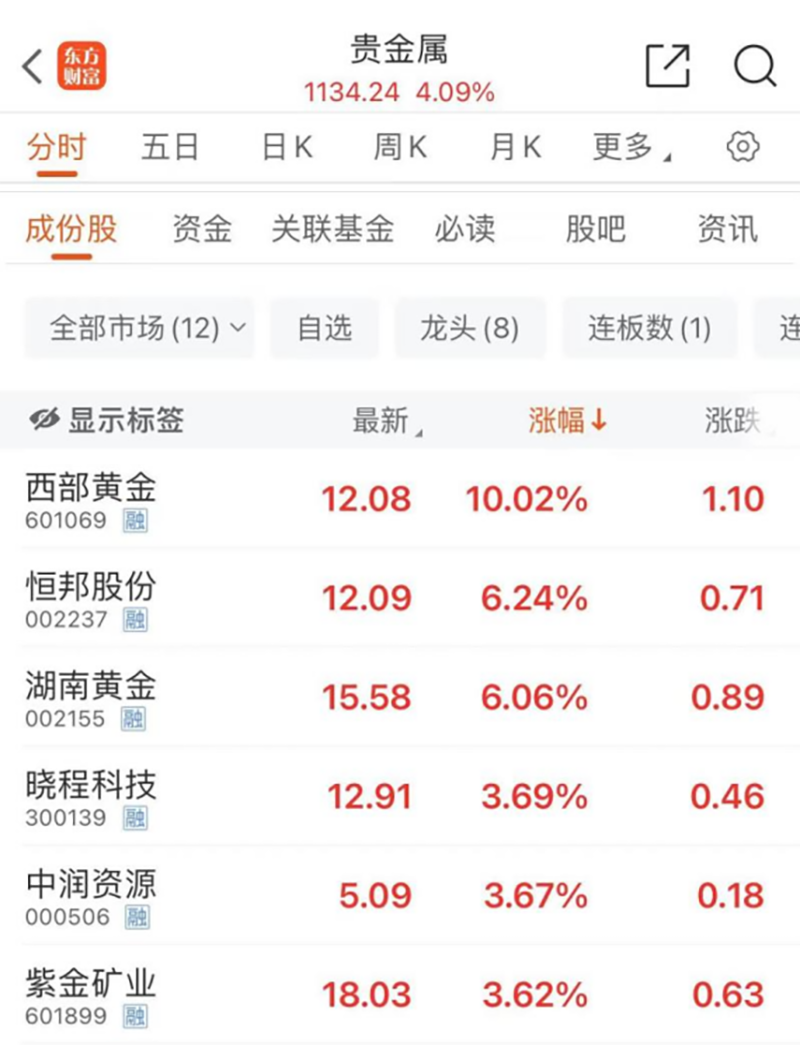Filter by 龙头 (8) chip
This screenshot has height=1046, width=800.
[x=470, y=328]
